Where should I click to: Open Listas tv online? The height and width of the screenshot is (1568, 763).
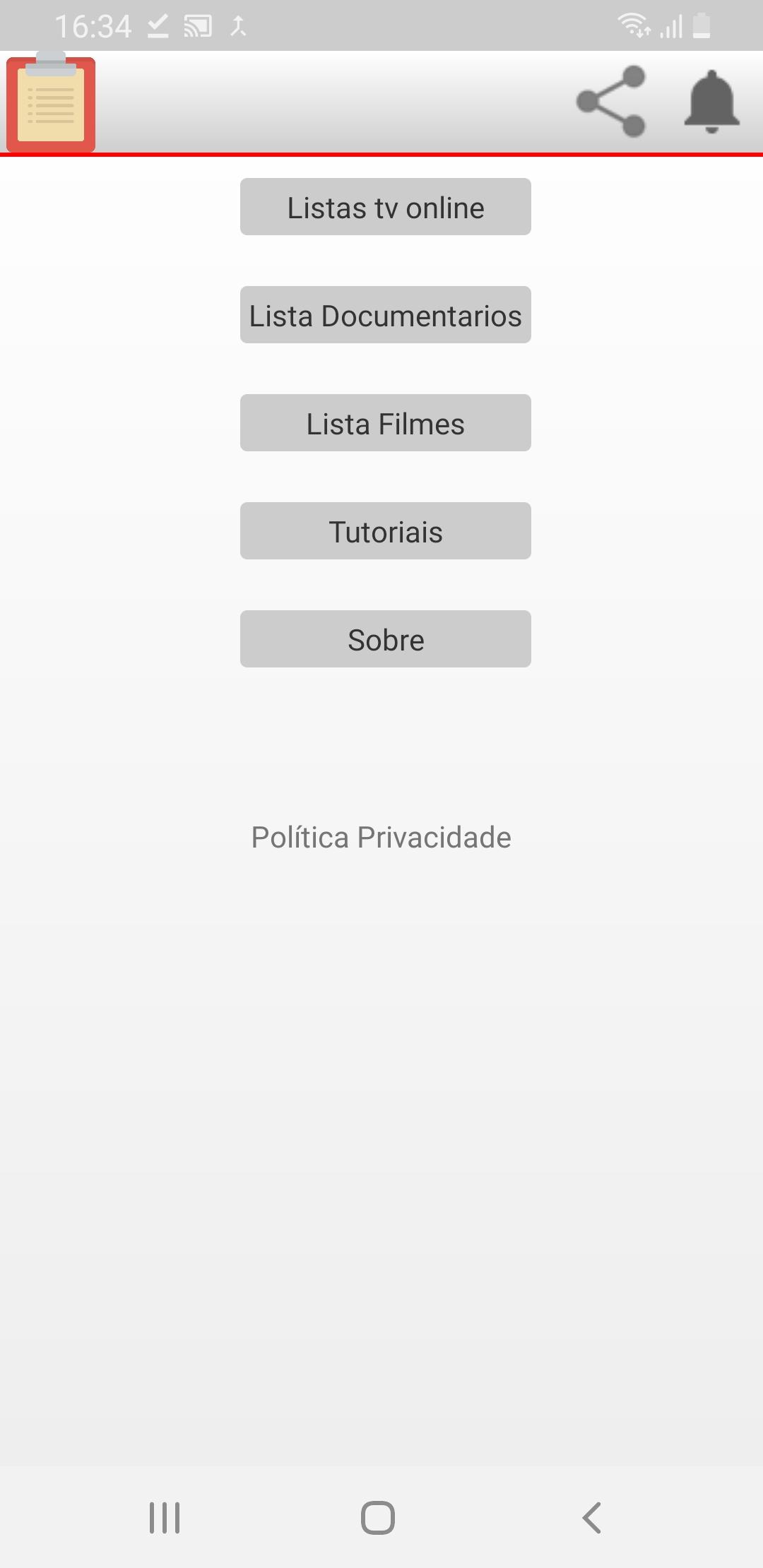[385, 206]
